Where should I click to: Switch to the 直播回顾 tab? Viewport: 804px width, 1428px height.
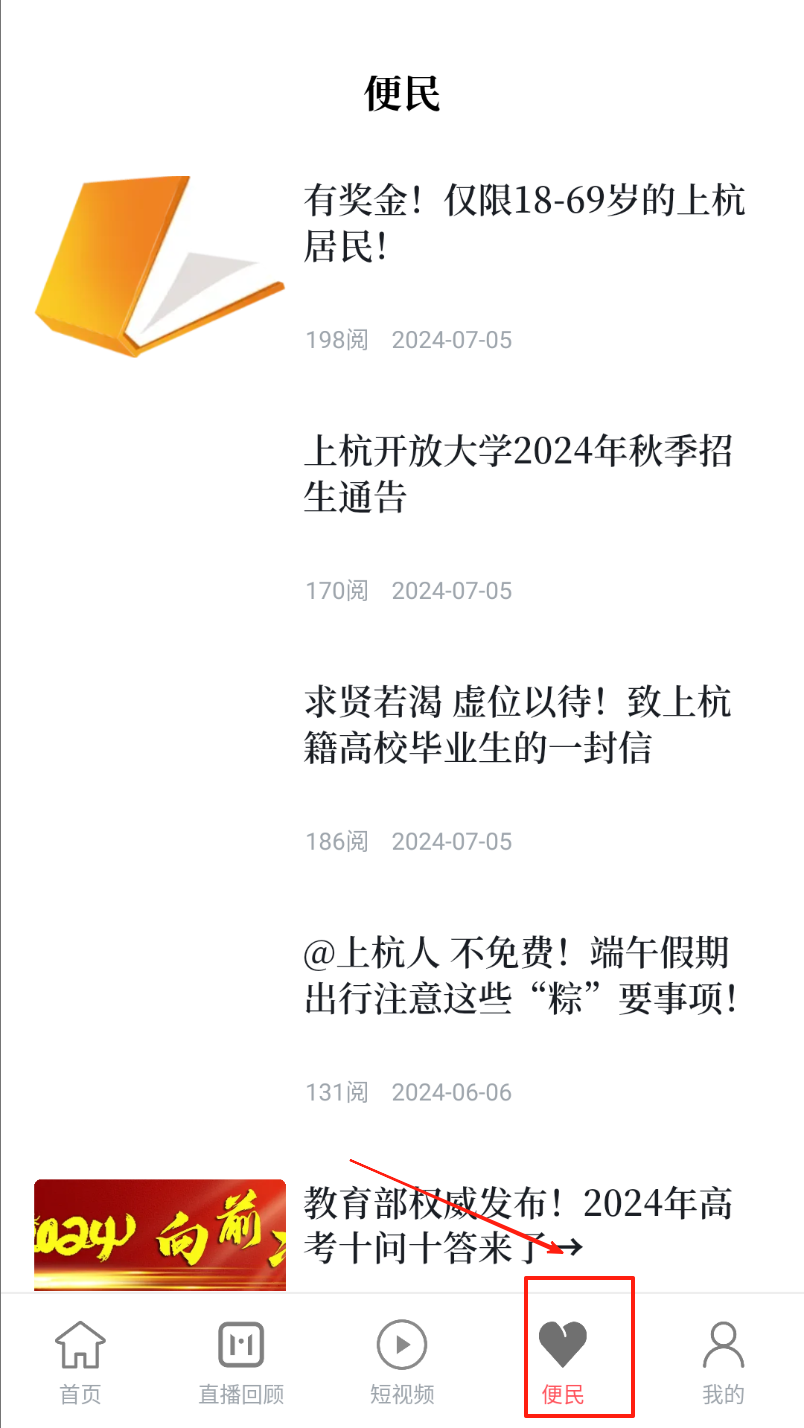pyautogui.click(x=241, y=1361)
